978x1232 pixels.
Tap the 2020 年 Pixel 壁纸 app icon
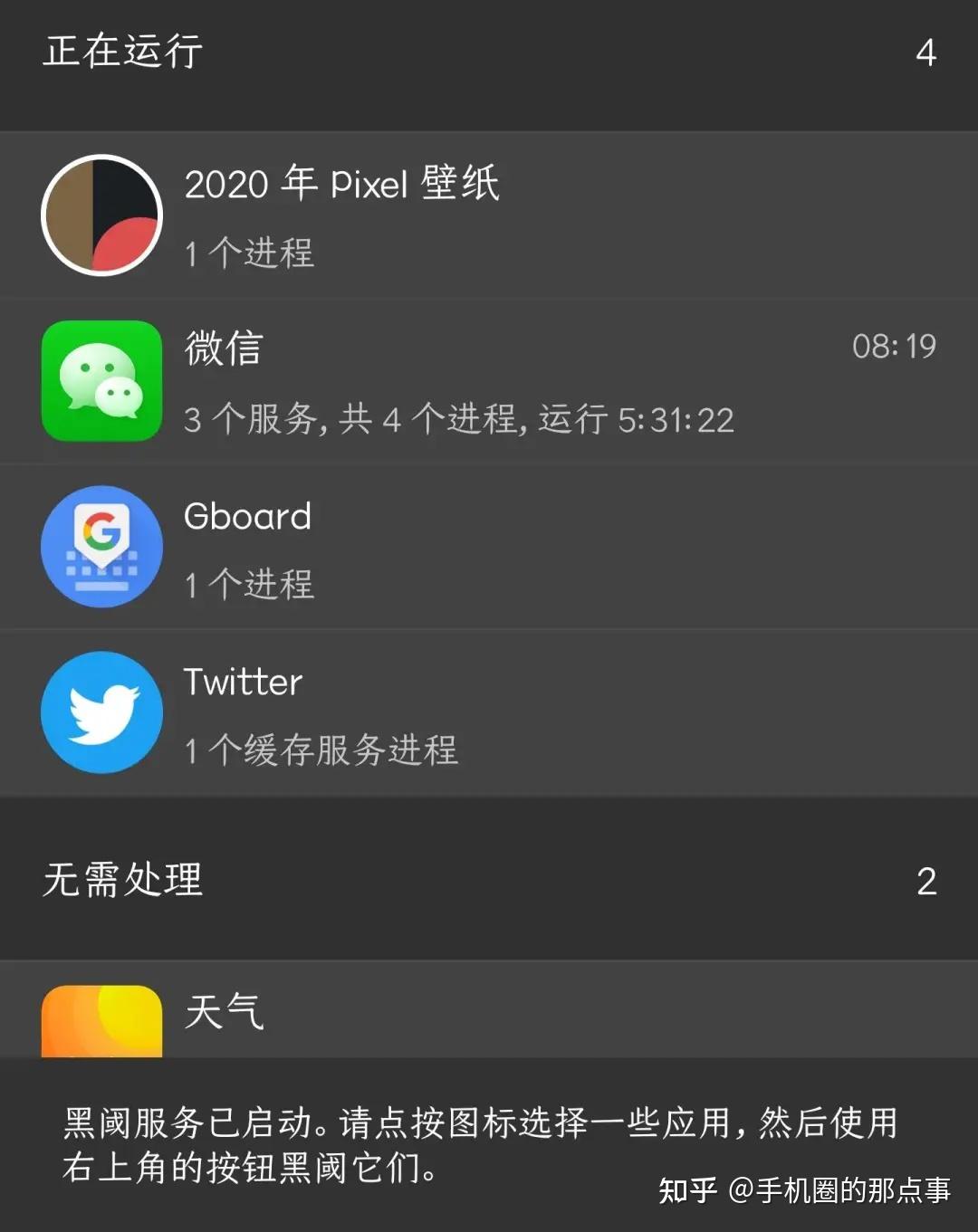click(101, 215)
